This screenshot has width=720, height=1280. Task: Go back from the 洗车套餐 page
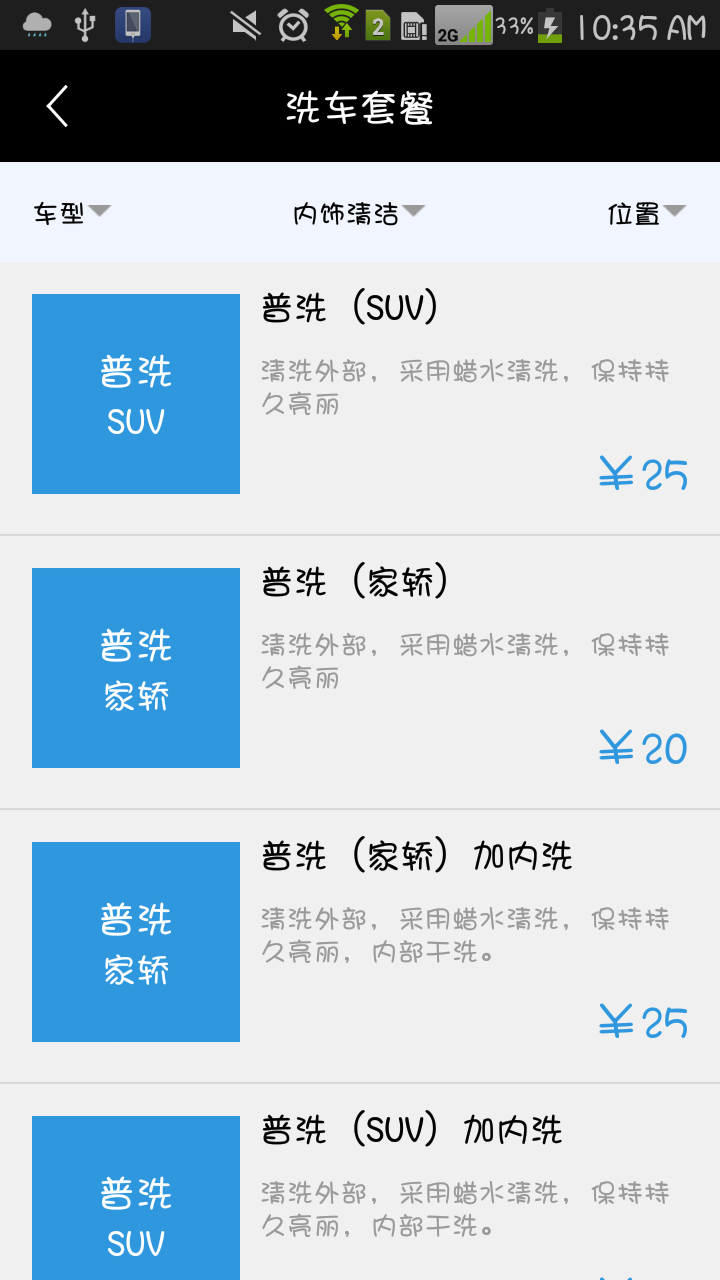(x=58, y=106)
